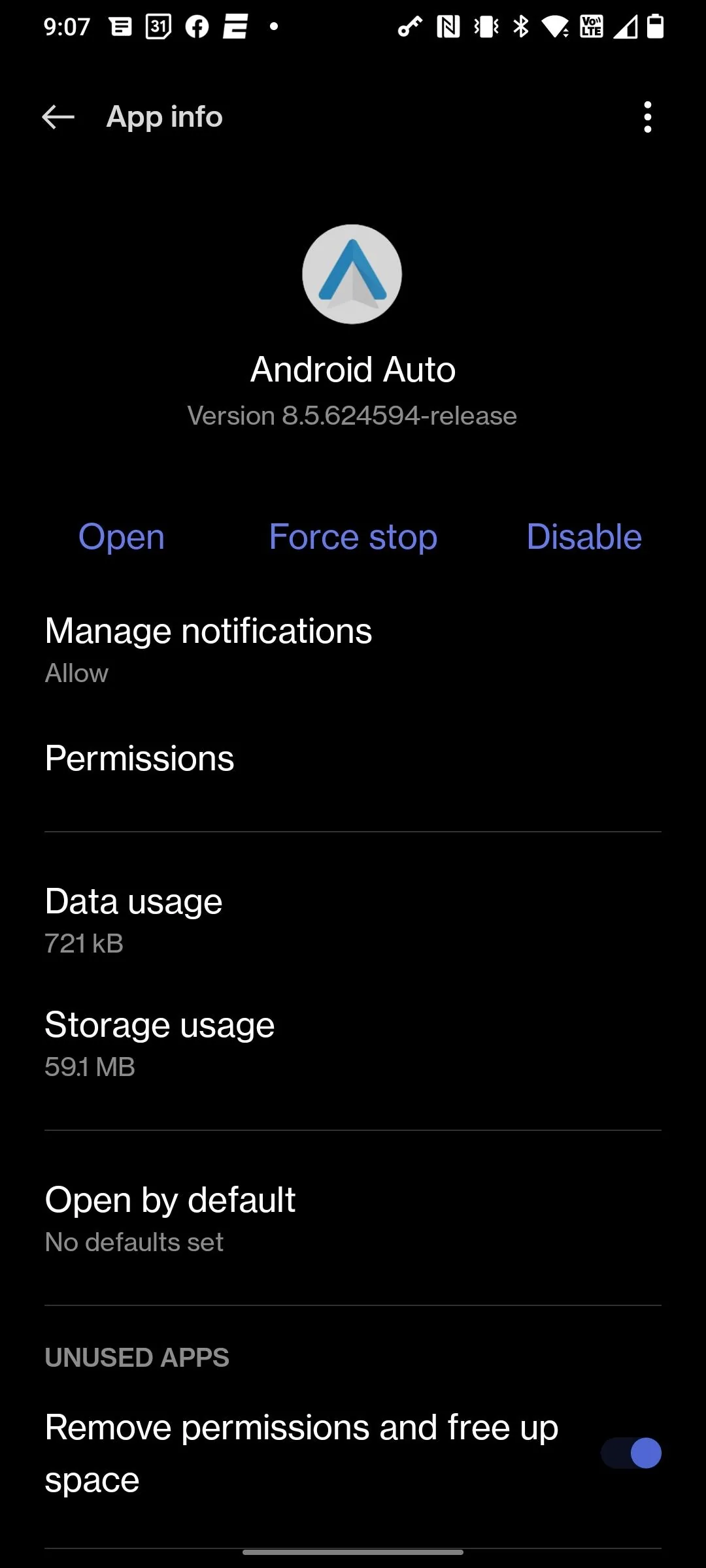Open Manage notifications settings
Viewport: 706px width, 1568px height.
click(x=353, y=650)
